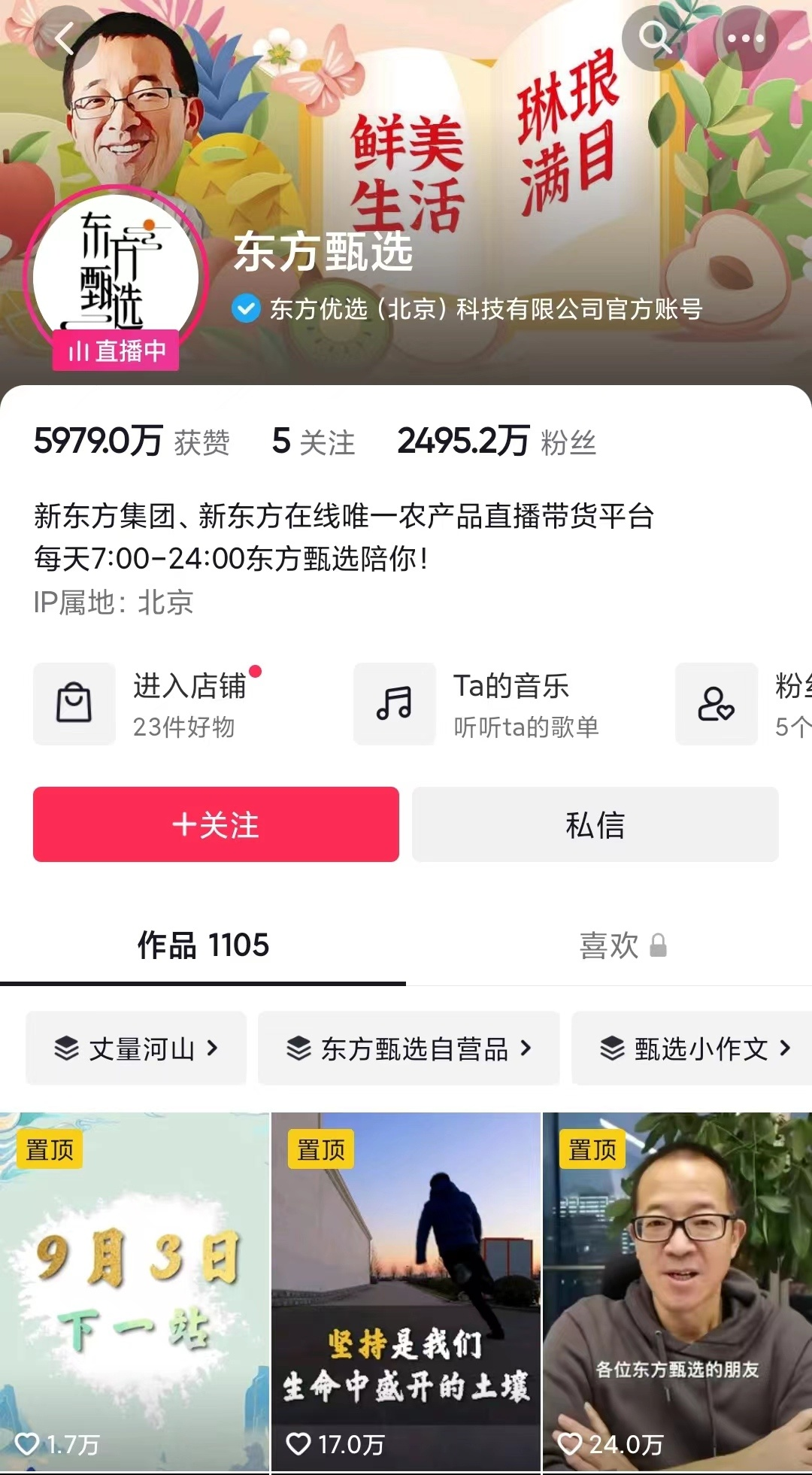
Task: Select the music note icon under Ta的音乐
Action: (394, 704)
